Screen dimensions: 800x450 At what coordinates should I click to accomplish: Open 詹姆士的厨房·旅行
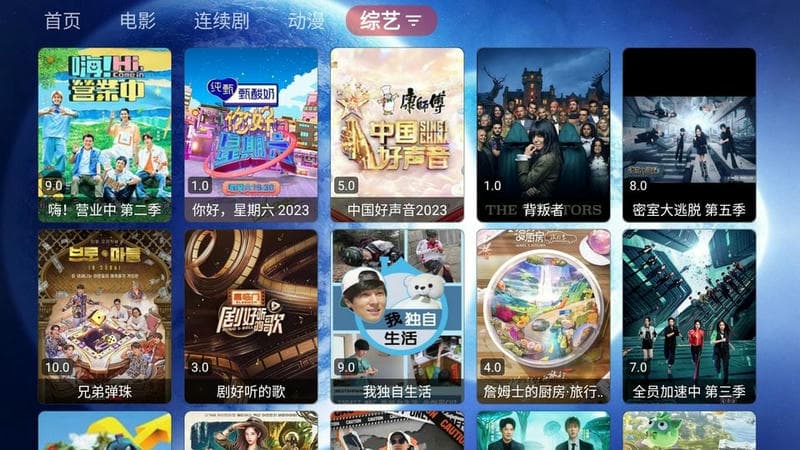[x=543, y=316]
